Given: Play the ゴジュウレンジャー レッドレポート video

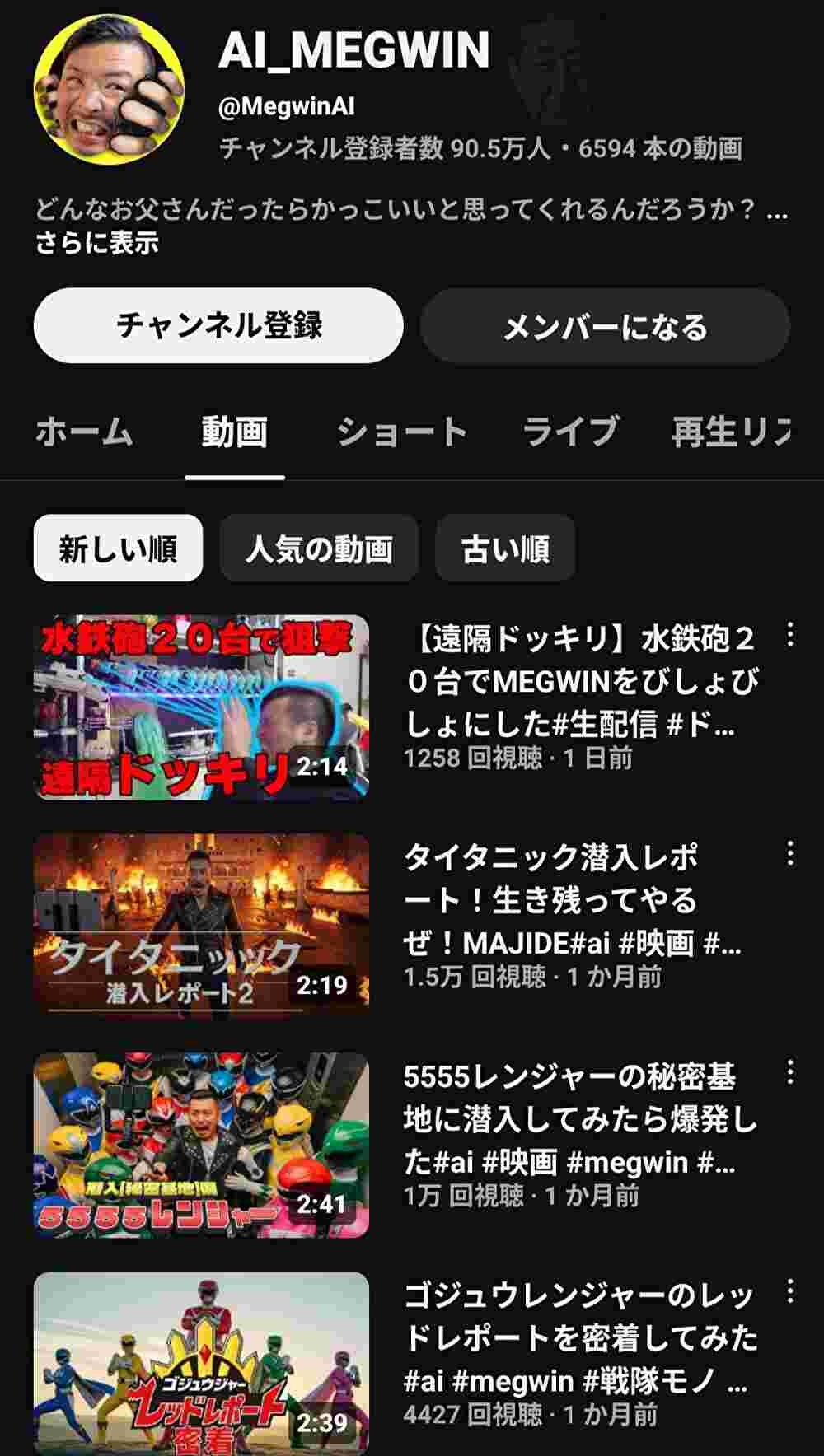Looking at the screenshot, I should (x=201, y=1363).
